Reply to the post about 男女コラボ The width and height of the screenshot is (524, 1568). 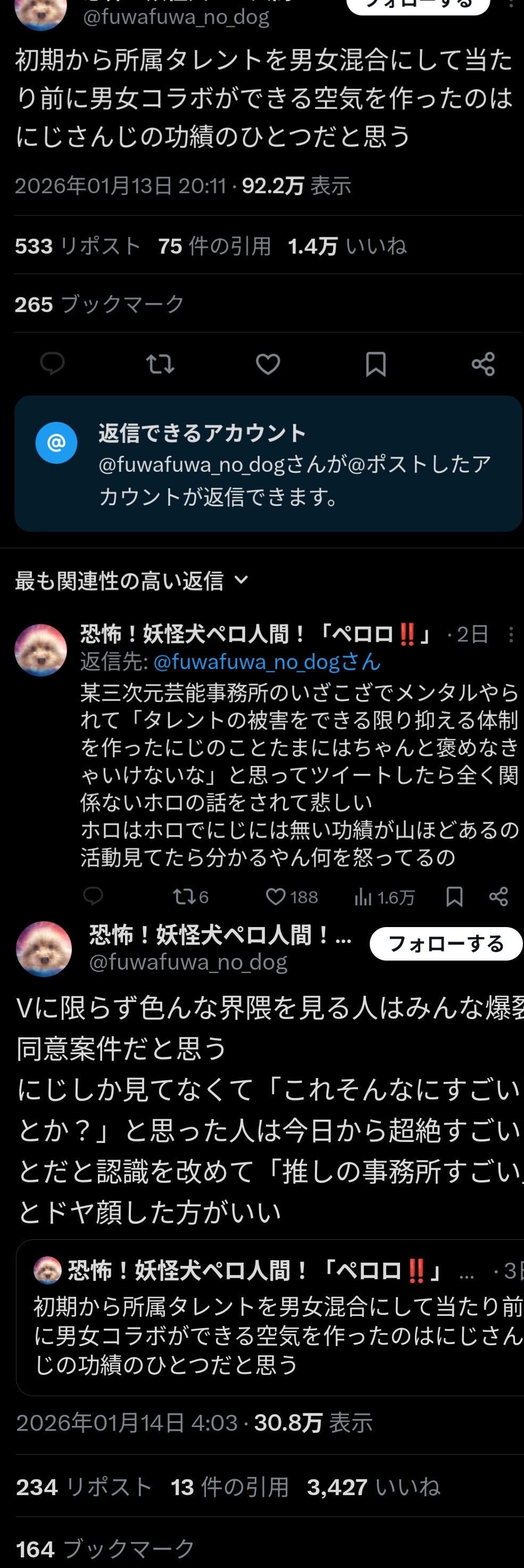52,364
